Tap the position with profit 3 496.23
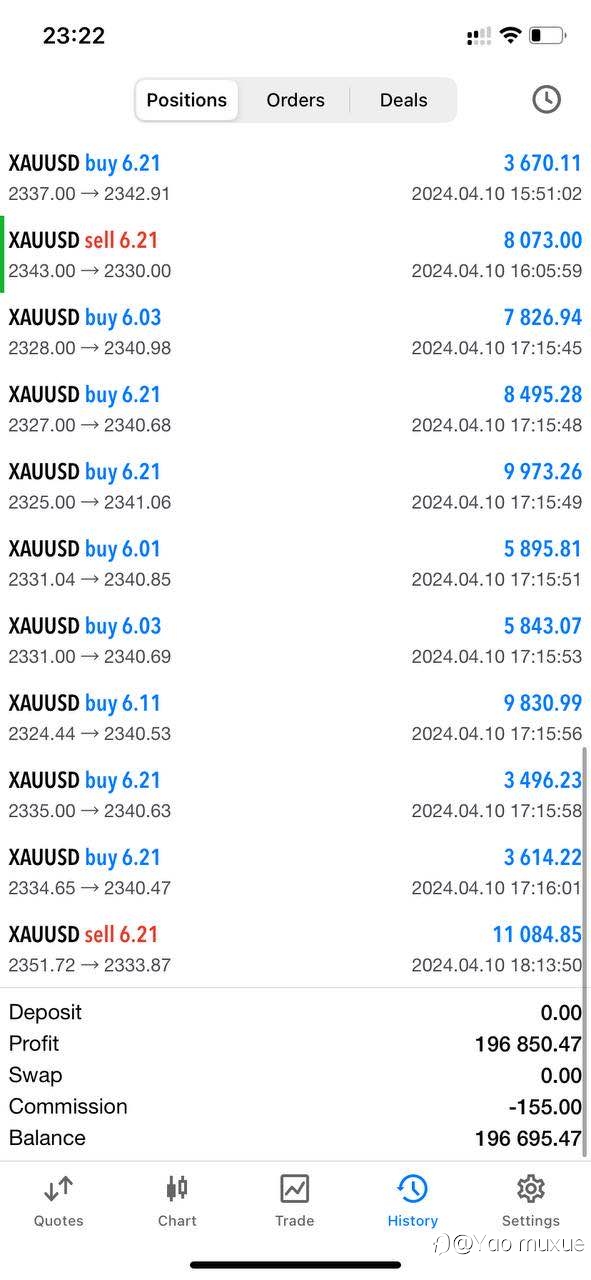The image size is (591, 1280). tap(295, 793)
